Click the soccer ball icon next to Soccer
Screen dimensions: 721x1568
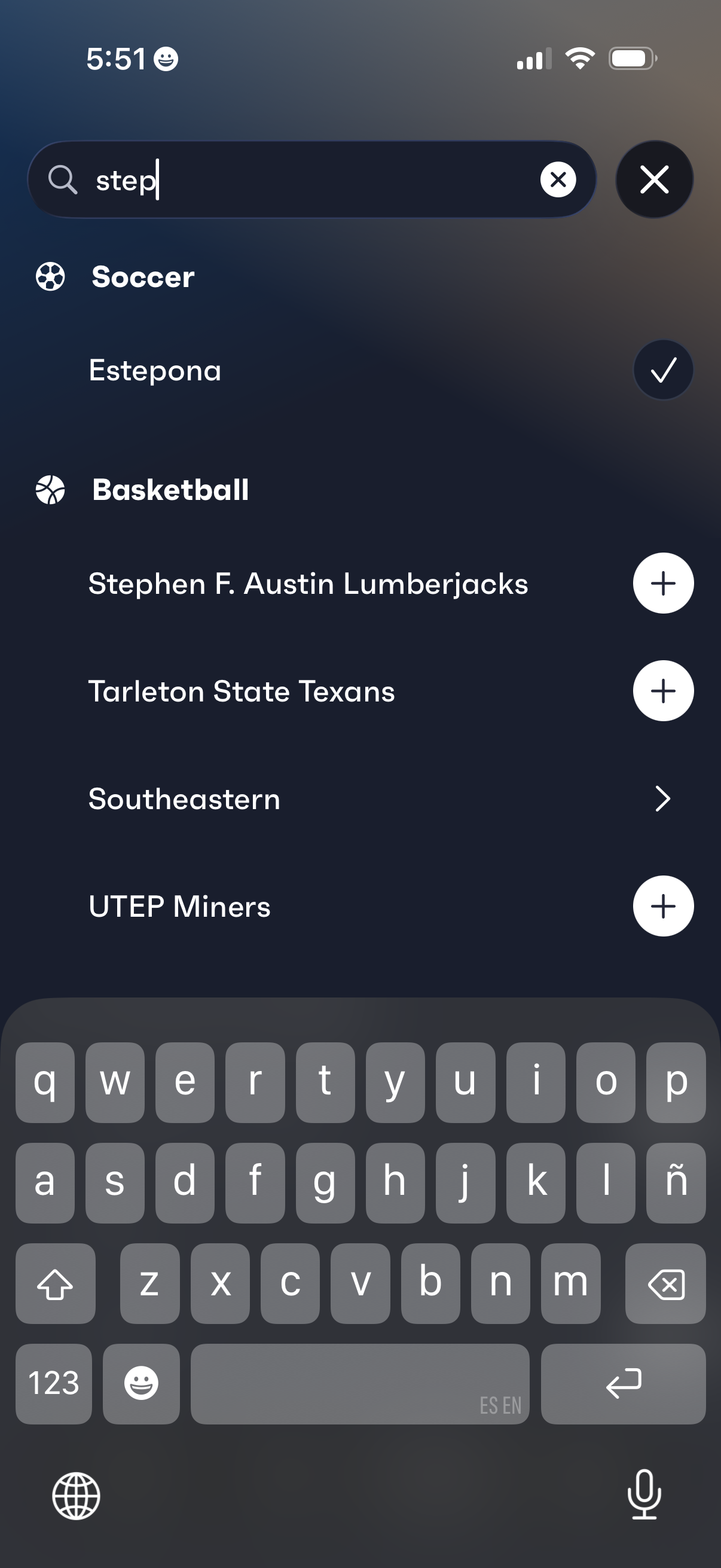[49, 277]
